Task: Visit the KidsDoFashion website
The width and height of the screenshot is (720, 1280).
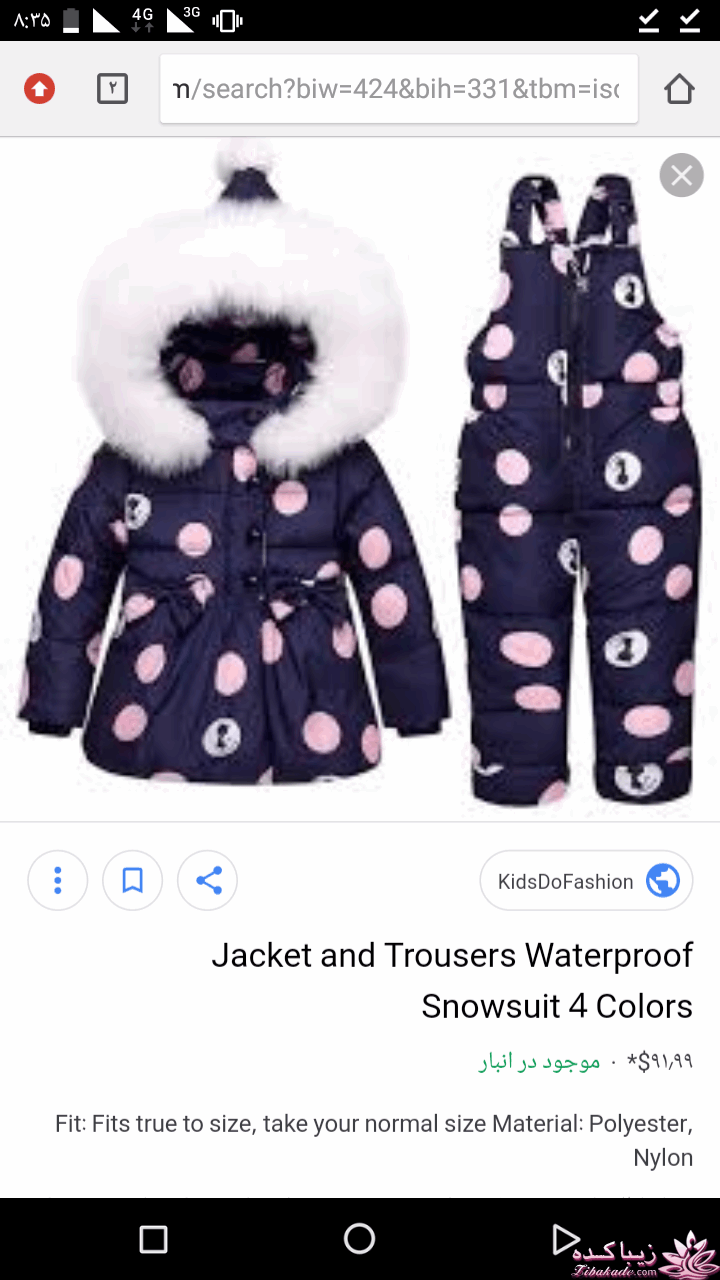Action: click(586, 881)
